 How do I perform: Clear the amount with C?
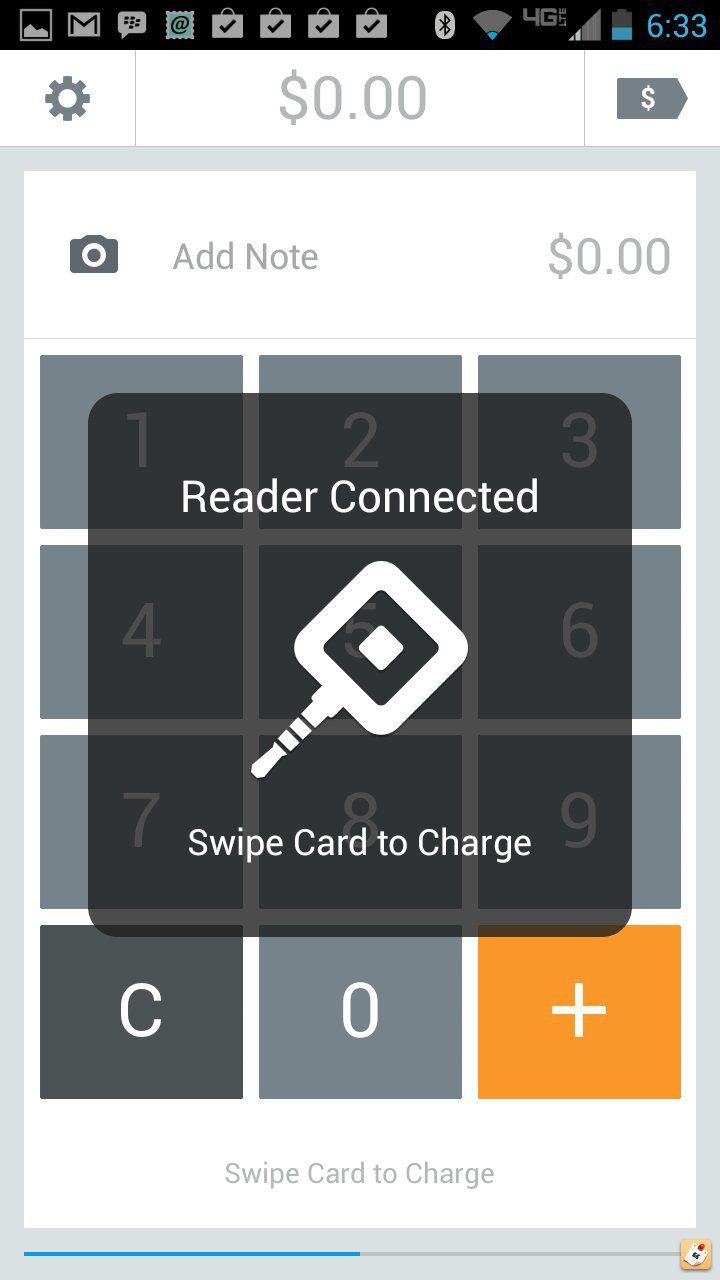[x=141, y=1011]
